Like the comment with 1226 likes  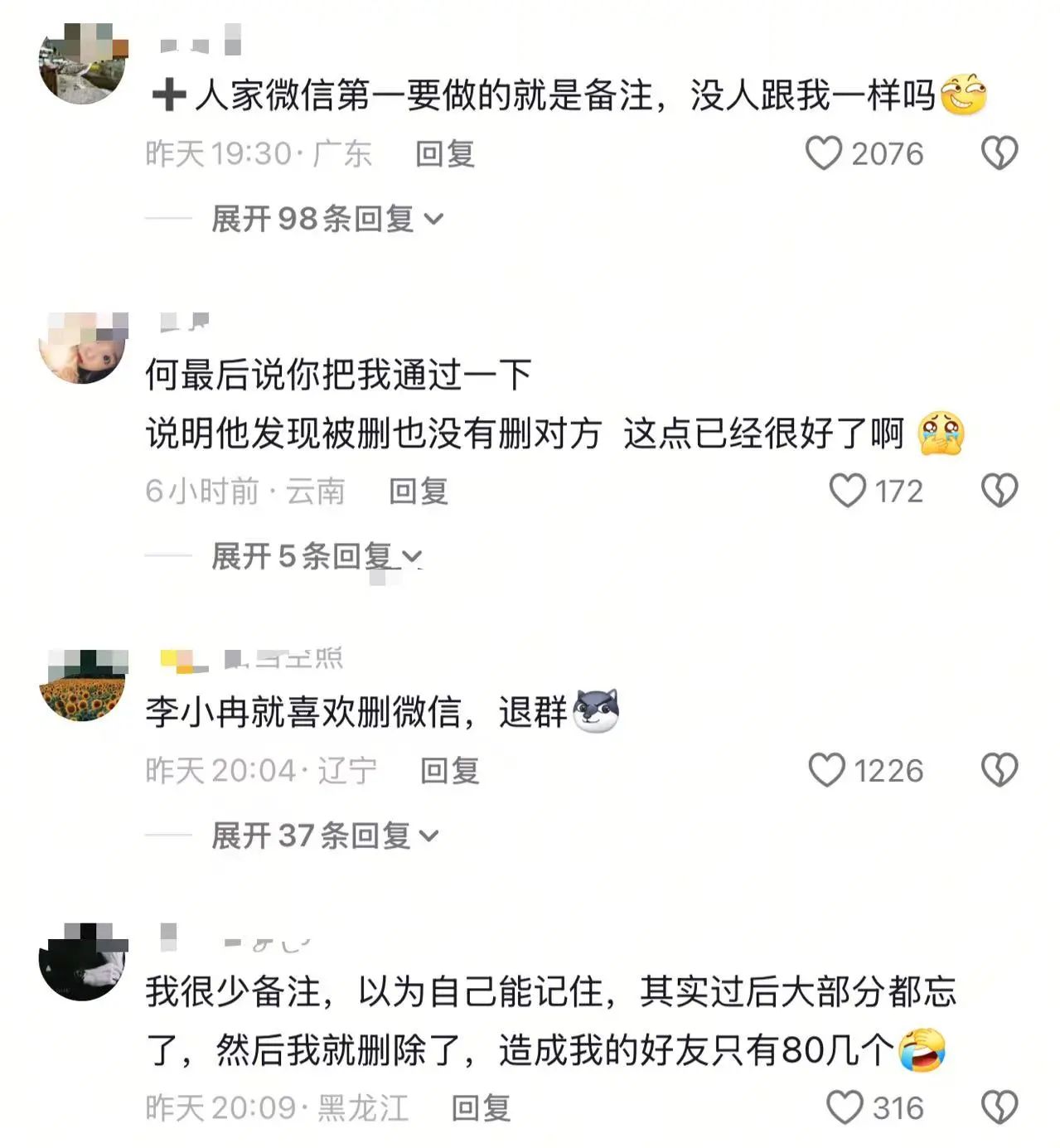point(826,770)
